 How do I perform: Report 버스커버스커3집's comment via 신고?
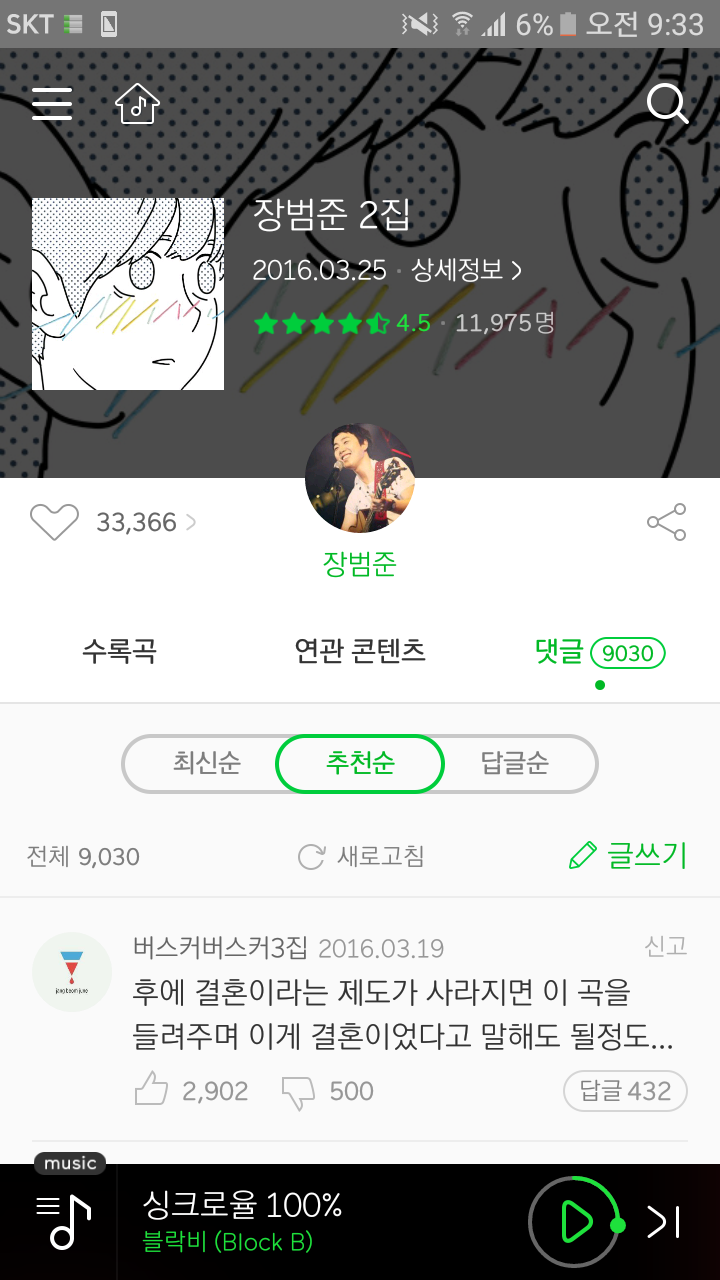click(666, 946)
